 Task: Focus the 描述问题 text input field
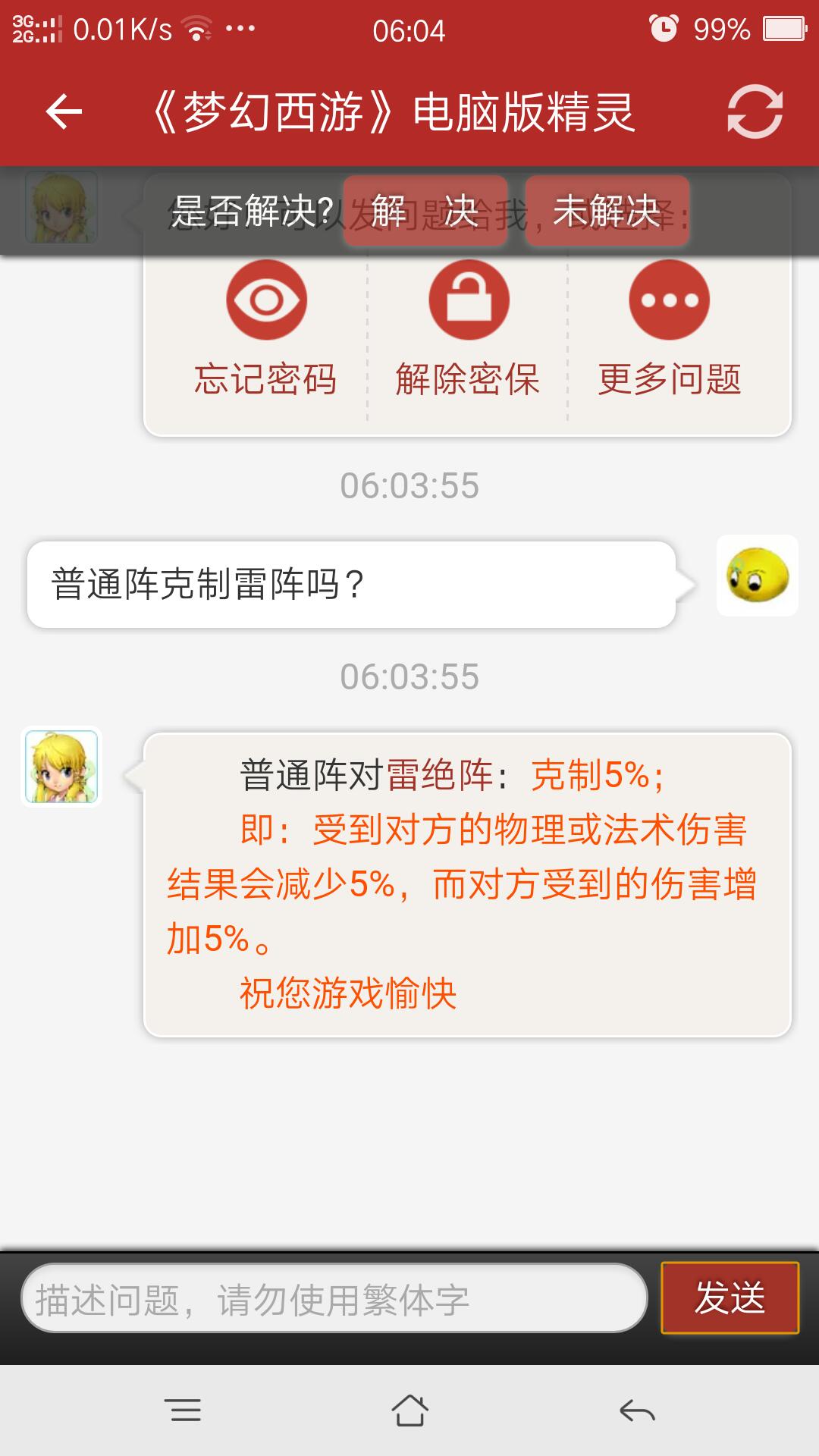[x=334, y=1298]
